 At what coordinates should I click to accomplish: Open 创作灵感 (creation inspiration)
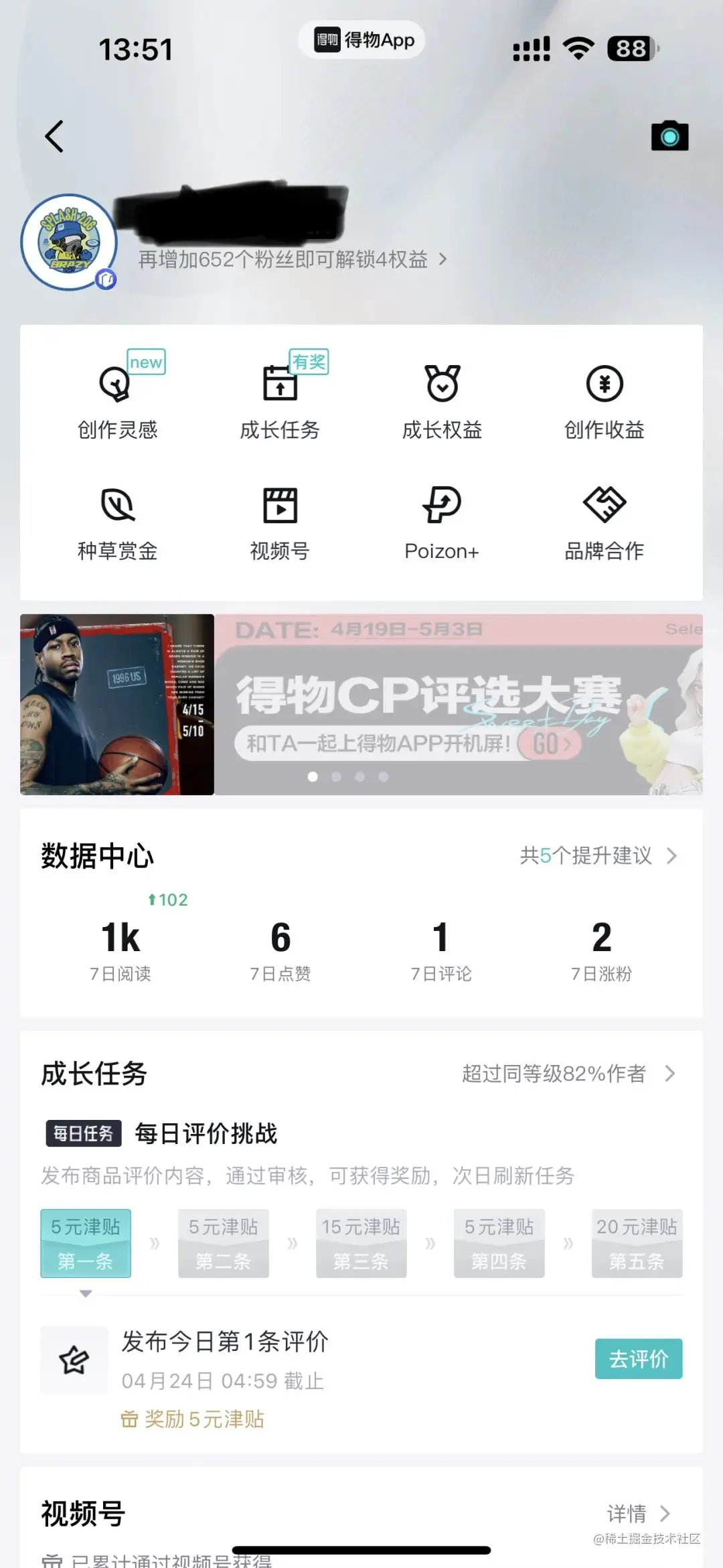coord(118,399)
